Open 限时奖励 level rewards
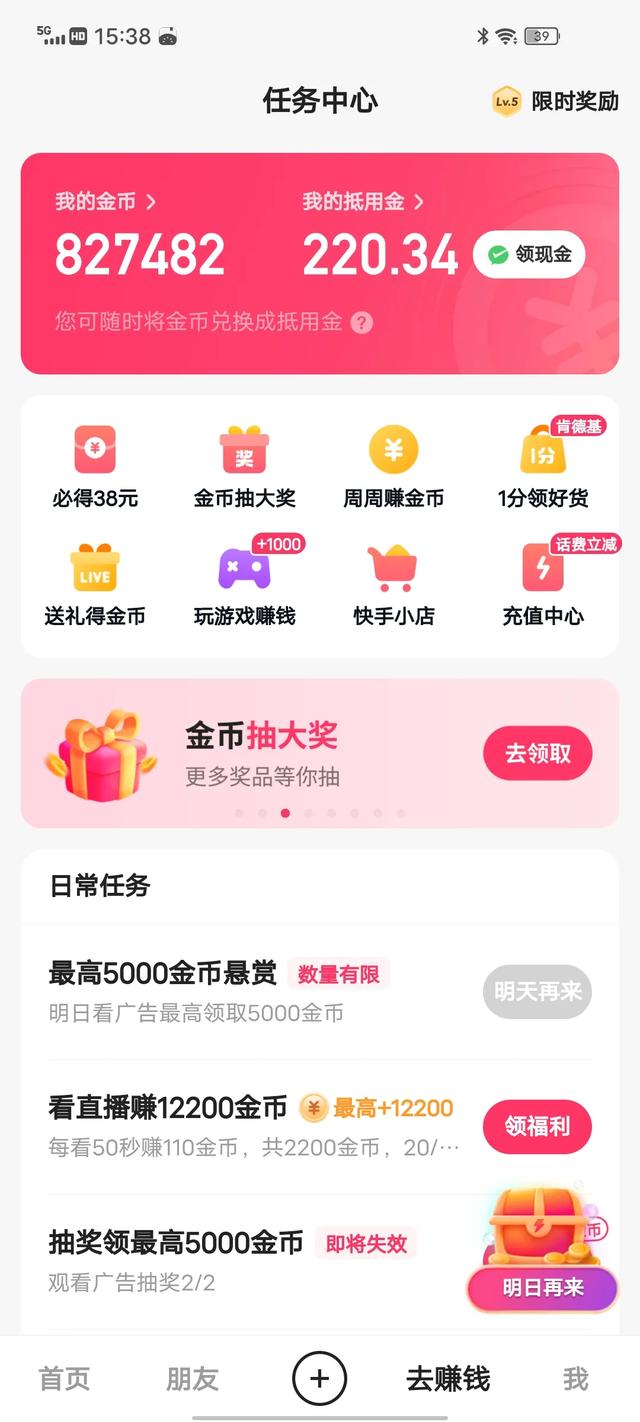This screenshot has width=640, height=1422. coord(556,101)
